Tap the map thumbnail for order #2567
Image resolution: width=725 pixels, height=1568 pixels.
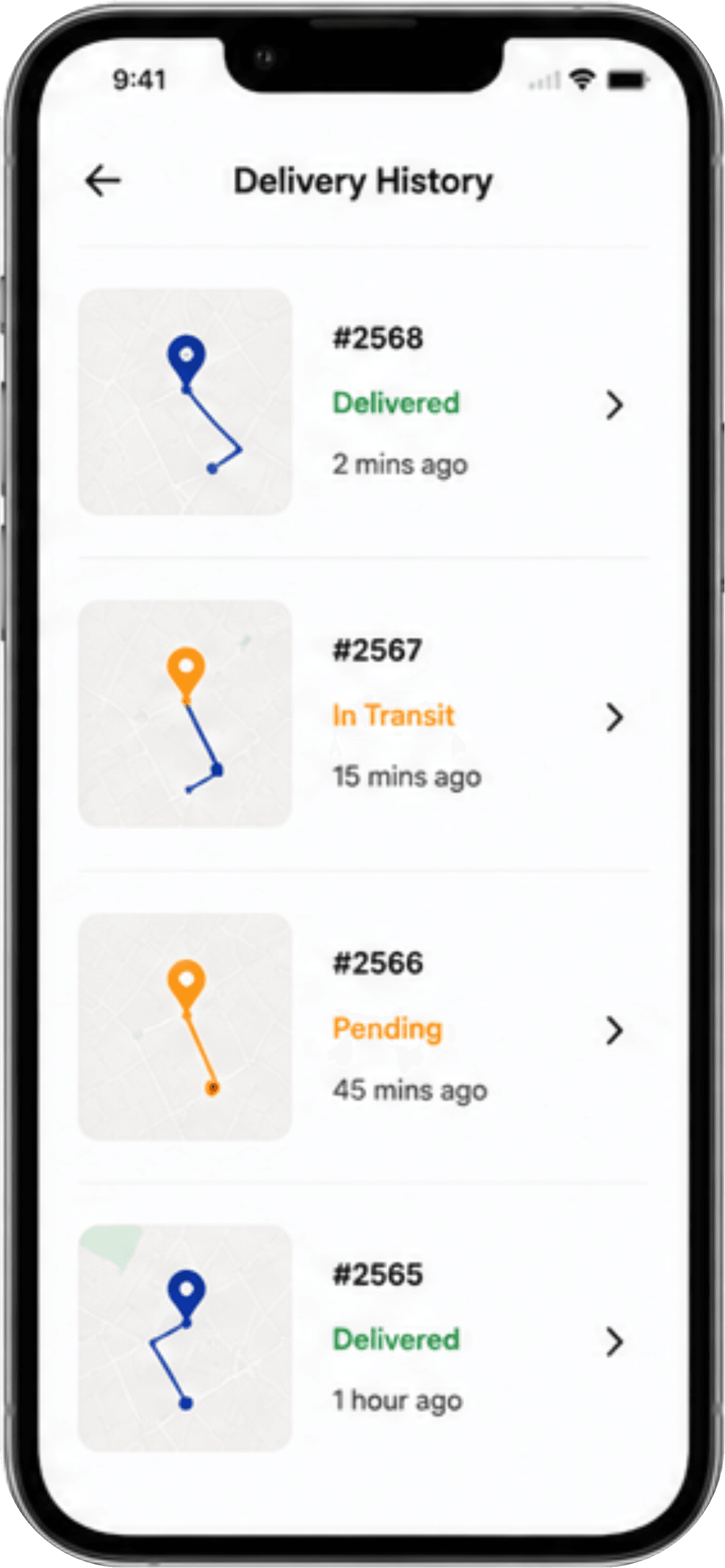coord(185,713)
